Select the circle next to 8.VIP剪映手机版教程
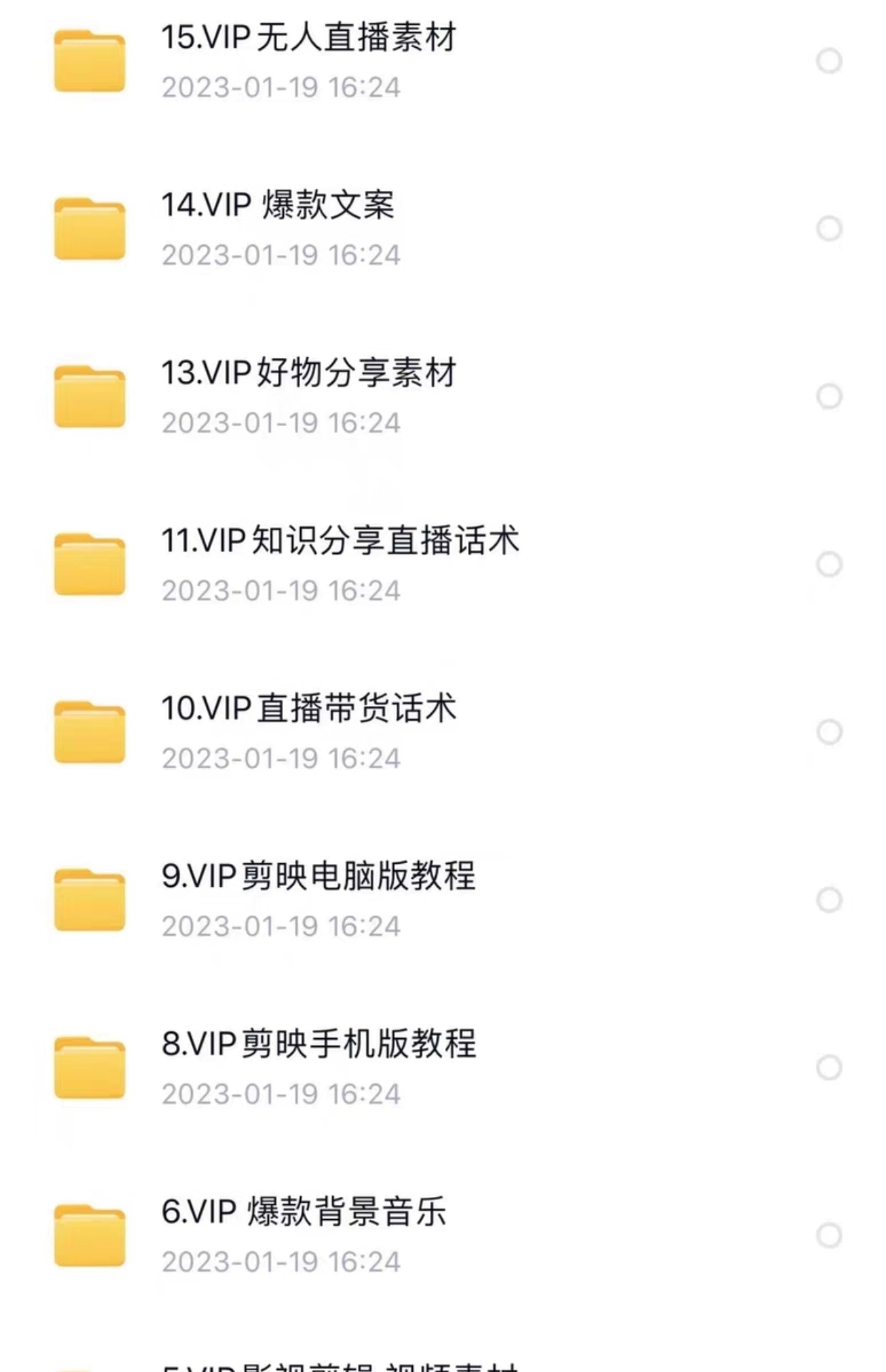 click(x=827, y=1065)
